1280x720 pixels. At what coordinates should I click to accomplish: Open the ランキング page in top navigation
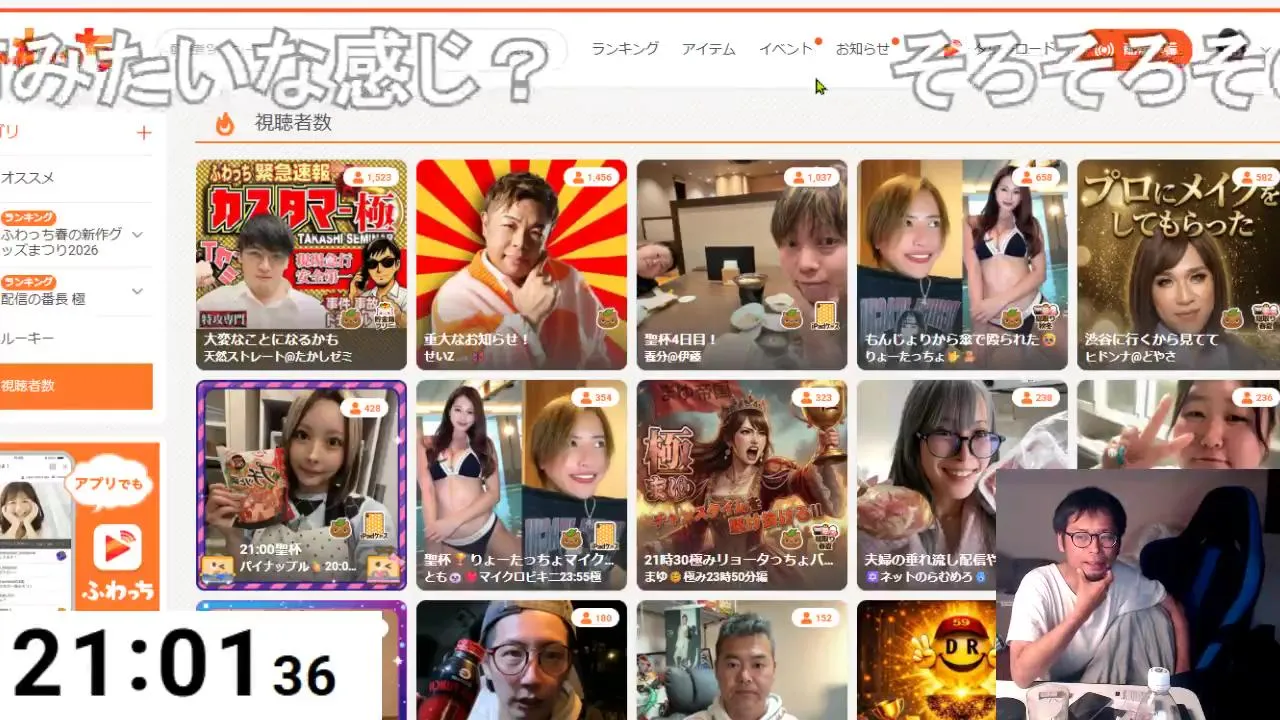pyautogui.click(x=624, y=48)
